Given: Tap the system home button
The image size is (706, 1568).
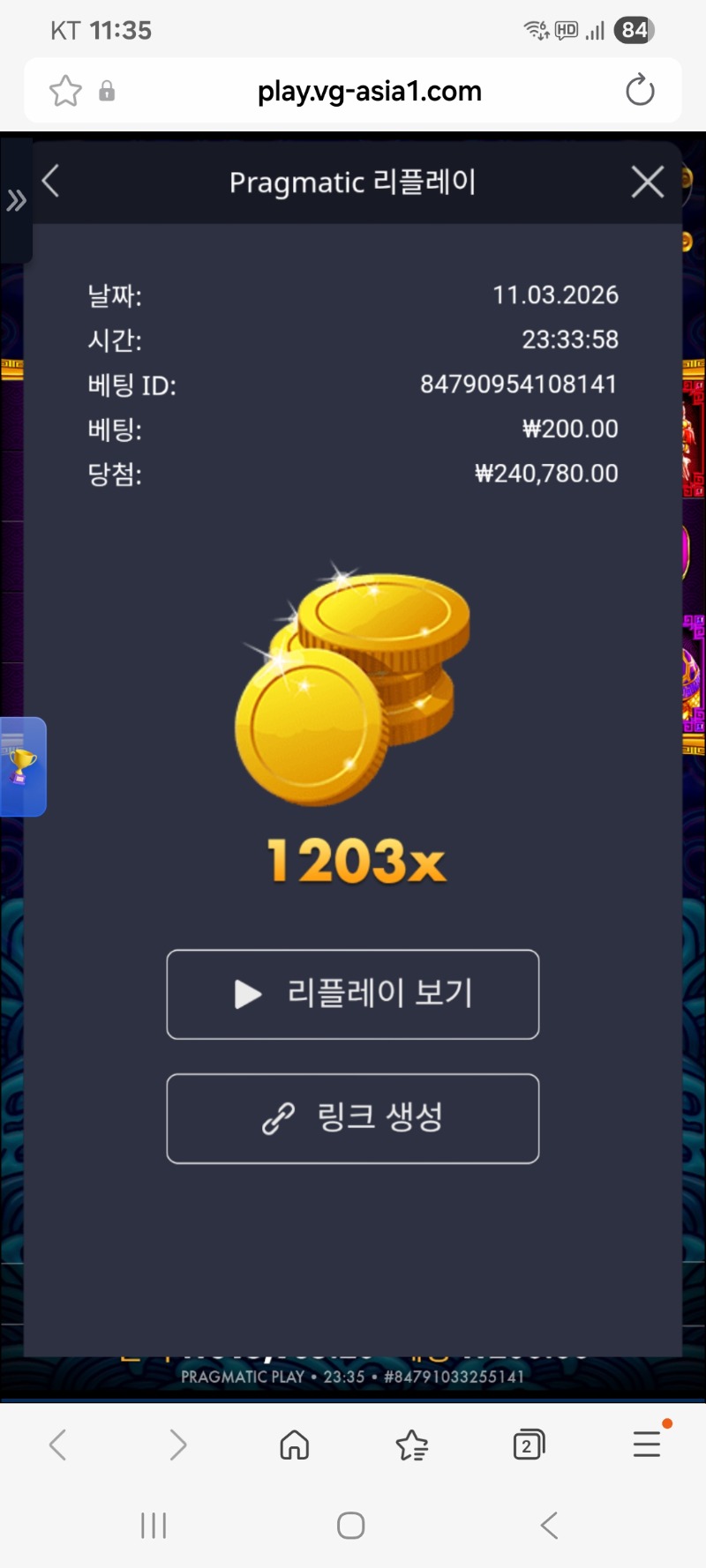Looking at the screenshot, I should point(351,1525).
